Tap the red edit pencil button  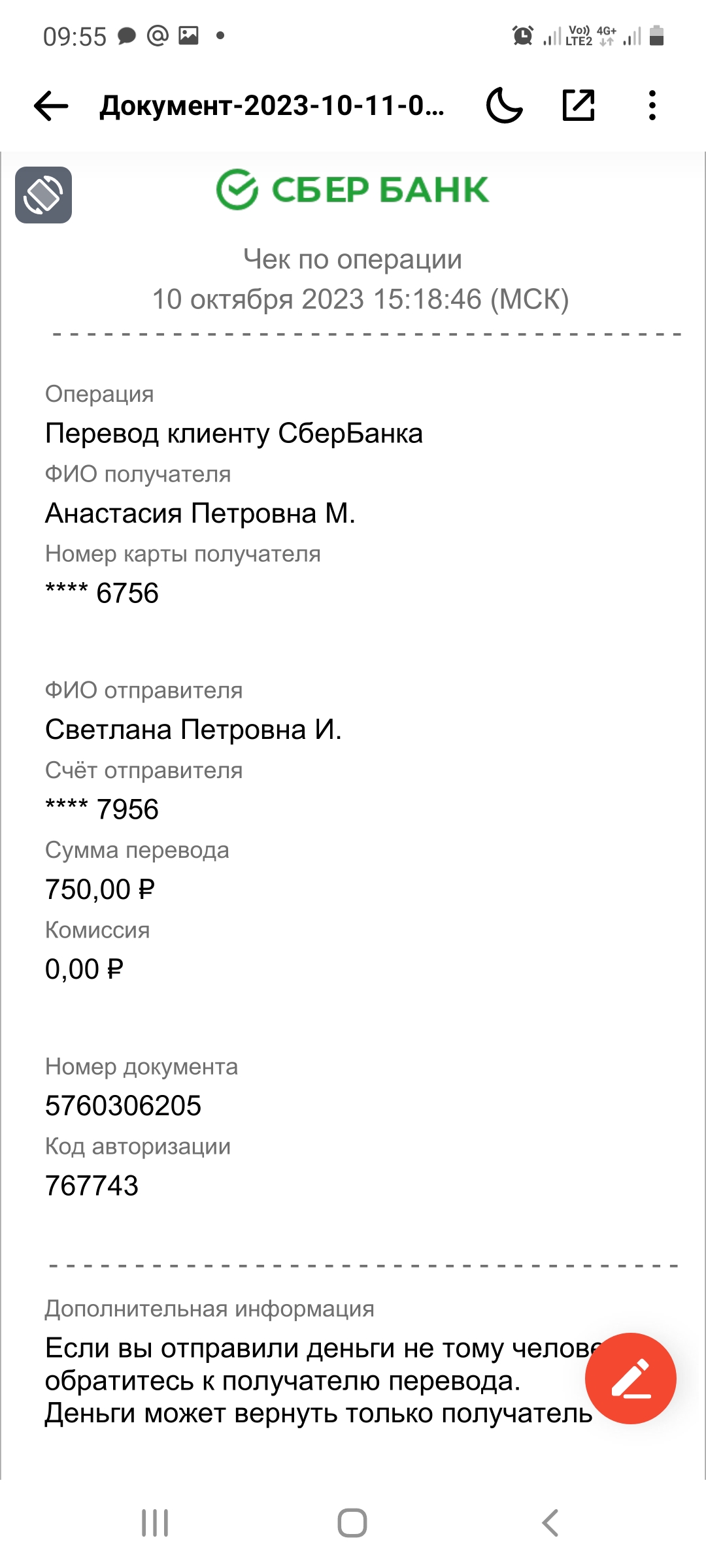point(631,1378)
